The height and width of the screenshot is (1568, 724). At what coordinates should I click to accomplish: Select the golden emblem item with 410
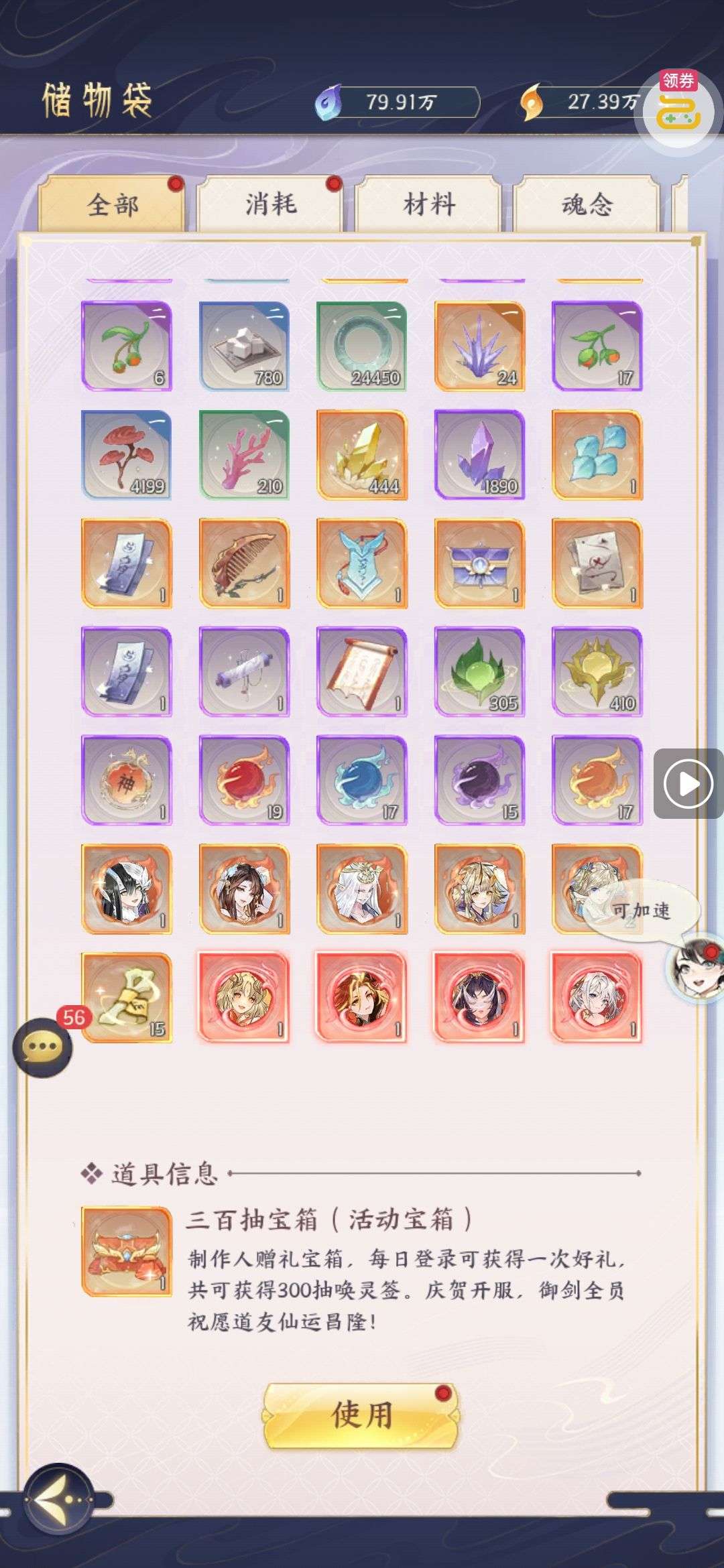[597, 672]
